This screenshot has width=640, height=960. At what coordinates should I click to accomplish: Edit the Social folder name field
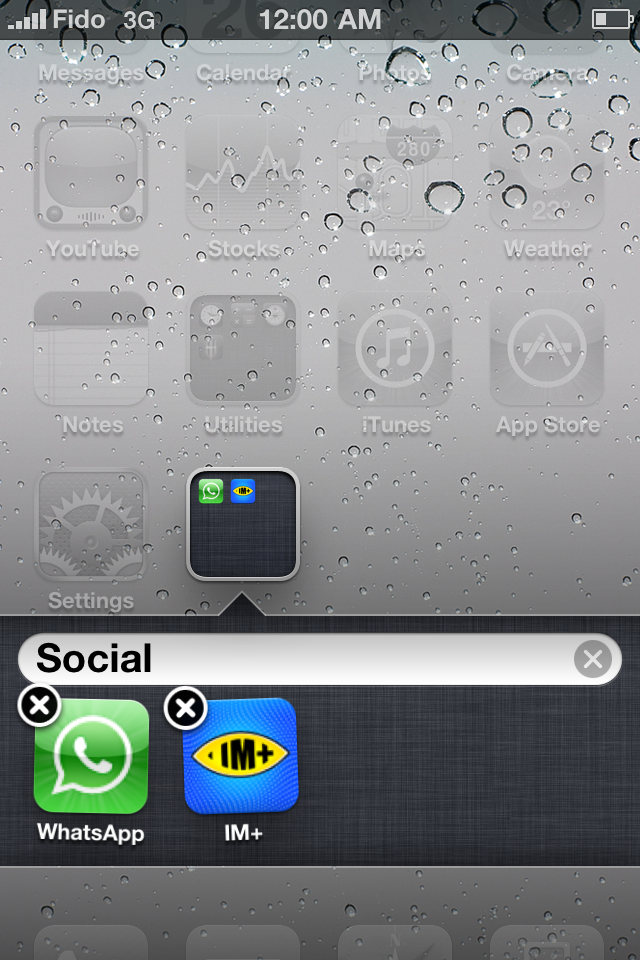point(300,660)
